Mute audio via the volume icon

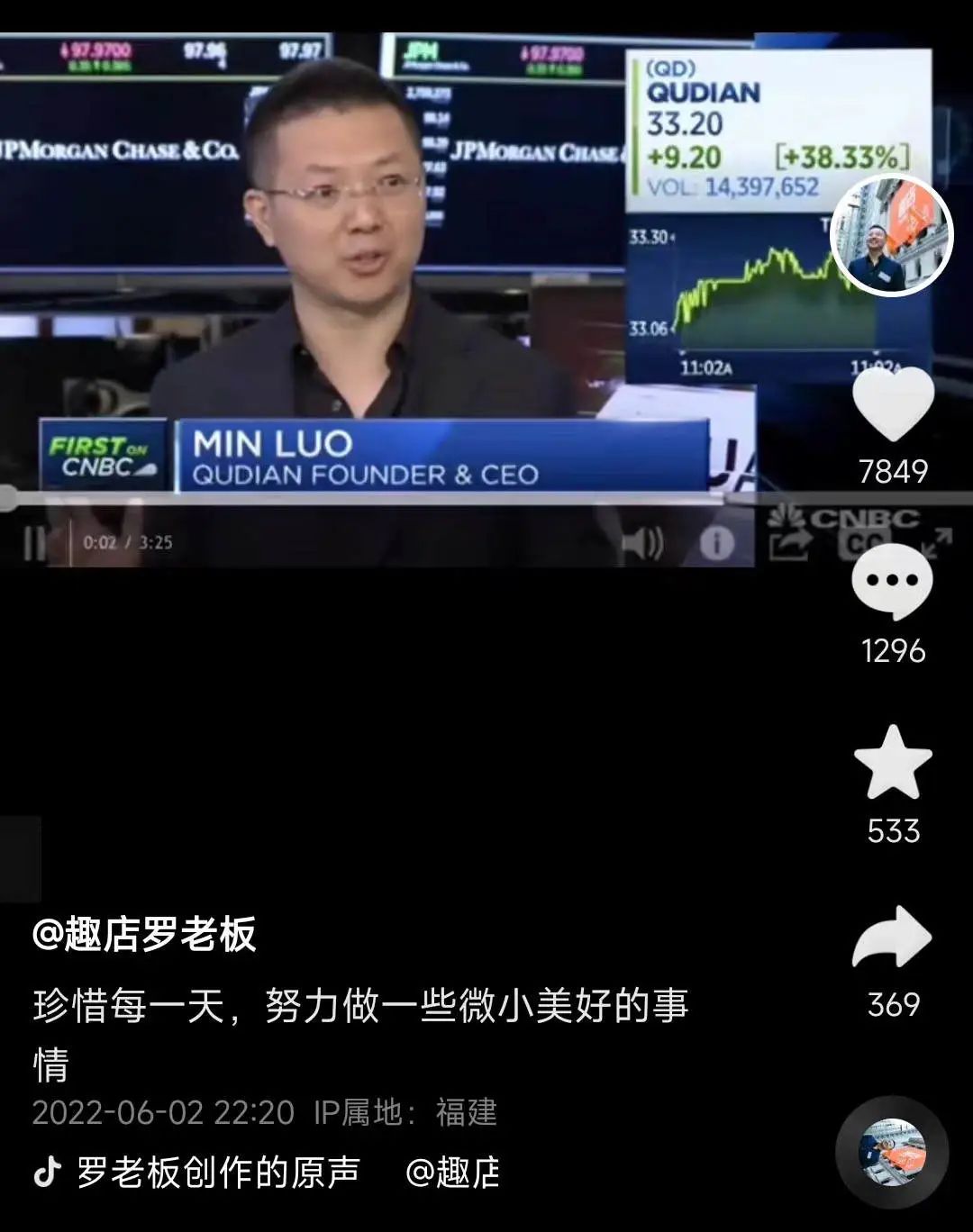pos(644,541)
